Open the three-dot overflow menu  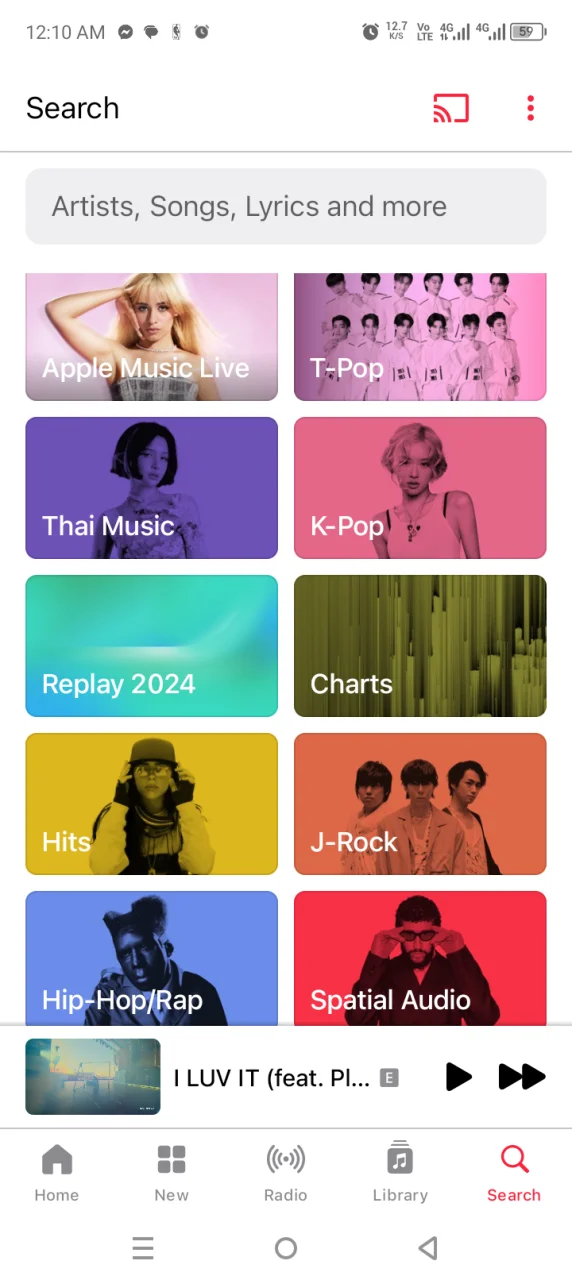pyautogui.click(x=530, y=108)
